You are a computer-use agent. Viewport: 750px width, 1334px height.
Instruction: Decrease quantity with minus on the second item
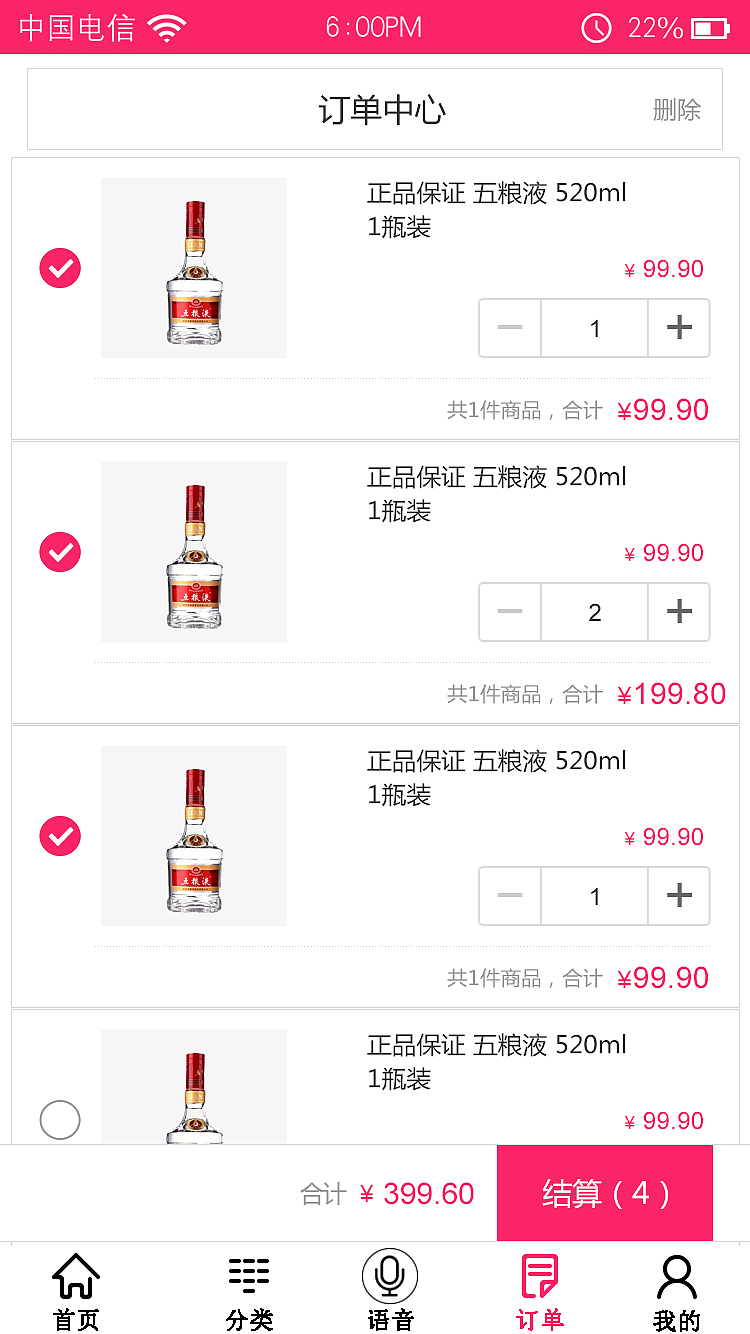pos(510,612)
